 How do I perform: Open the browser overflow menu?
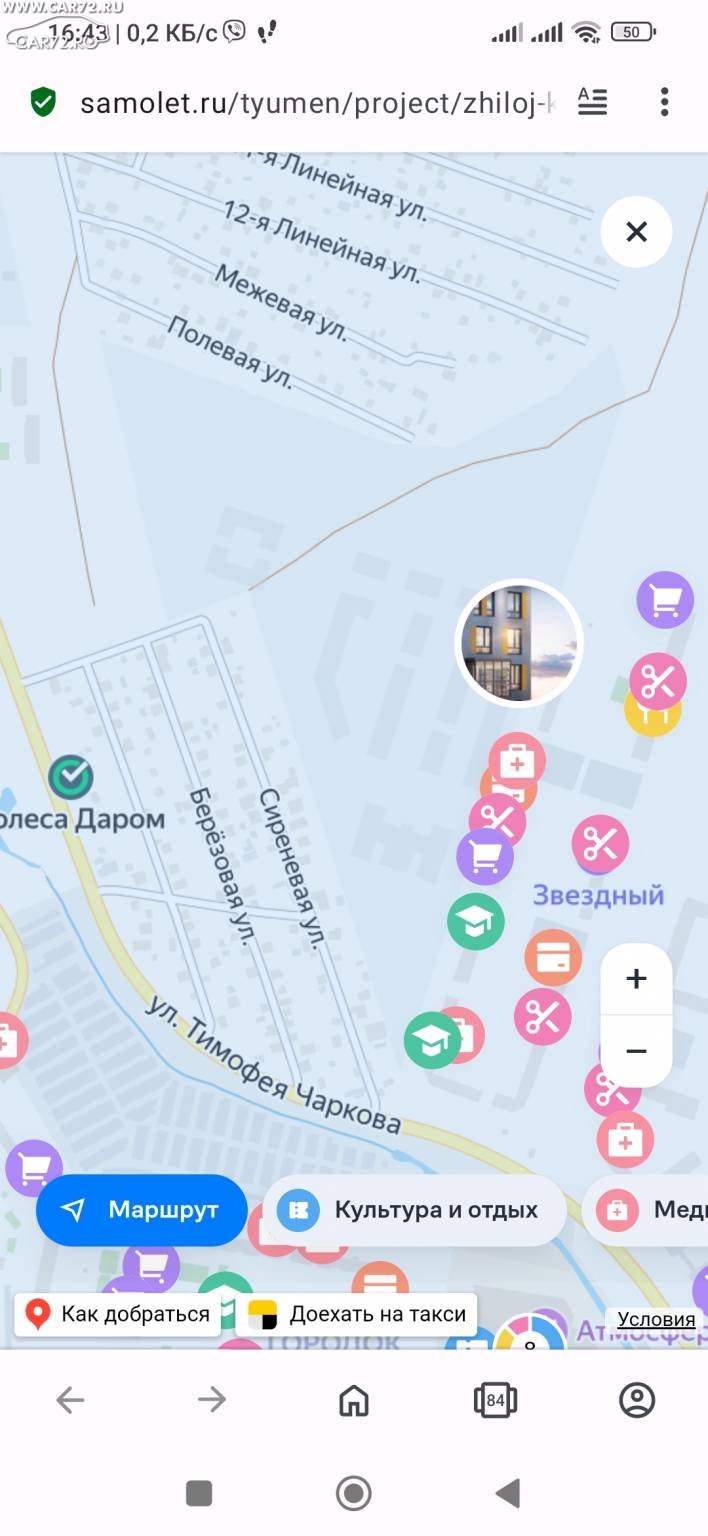(664, 102)
